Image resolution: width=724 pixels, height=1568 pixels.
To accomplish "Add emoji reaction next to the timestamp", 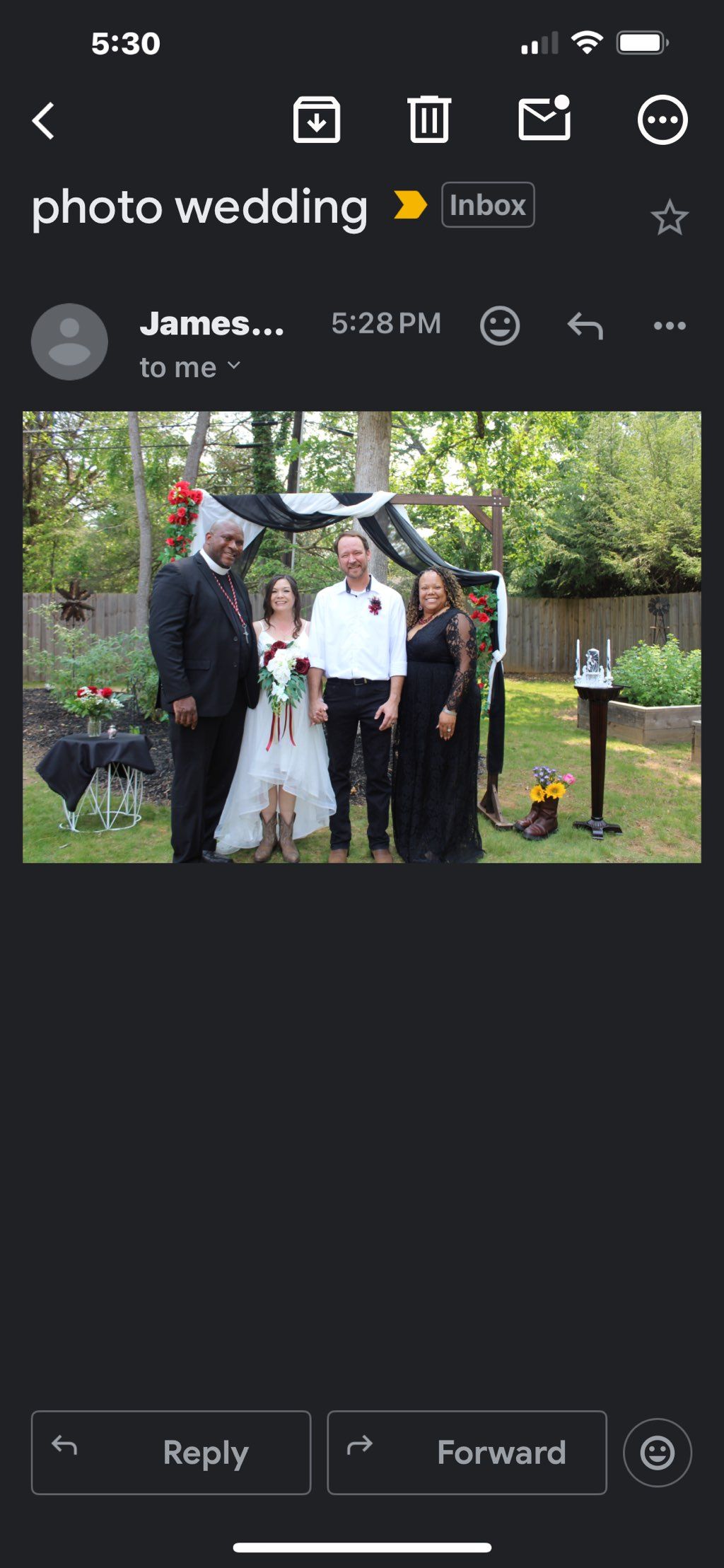I will coord(500,326).
